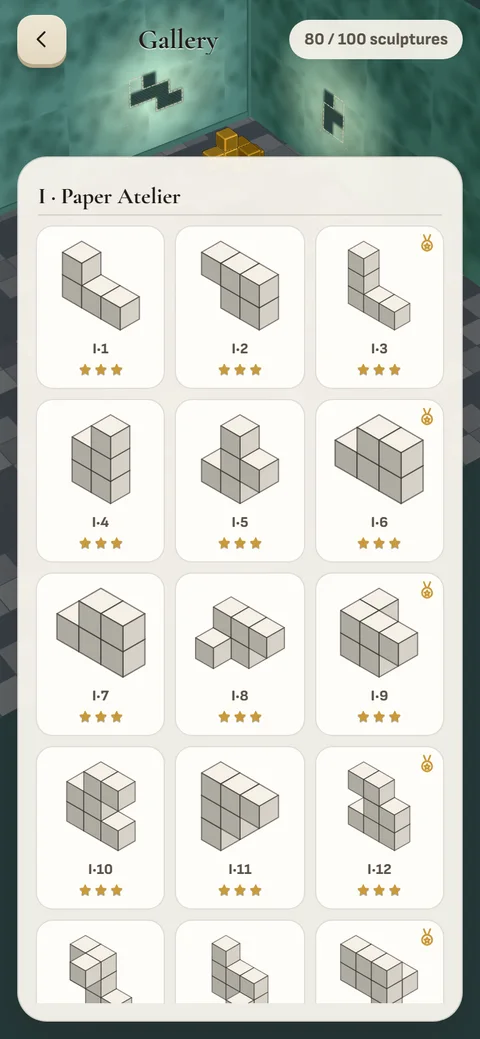The width and height of the screenshot is (480, 1039).
Task: Open sculpture I·2
Action: tap(240, 307)
